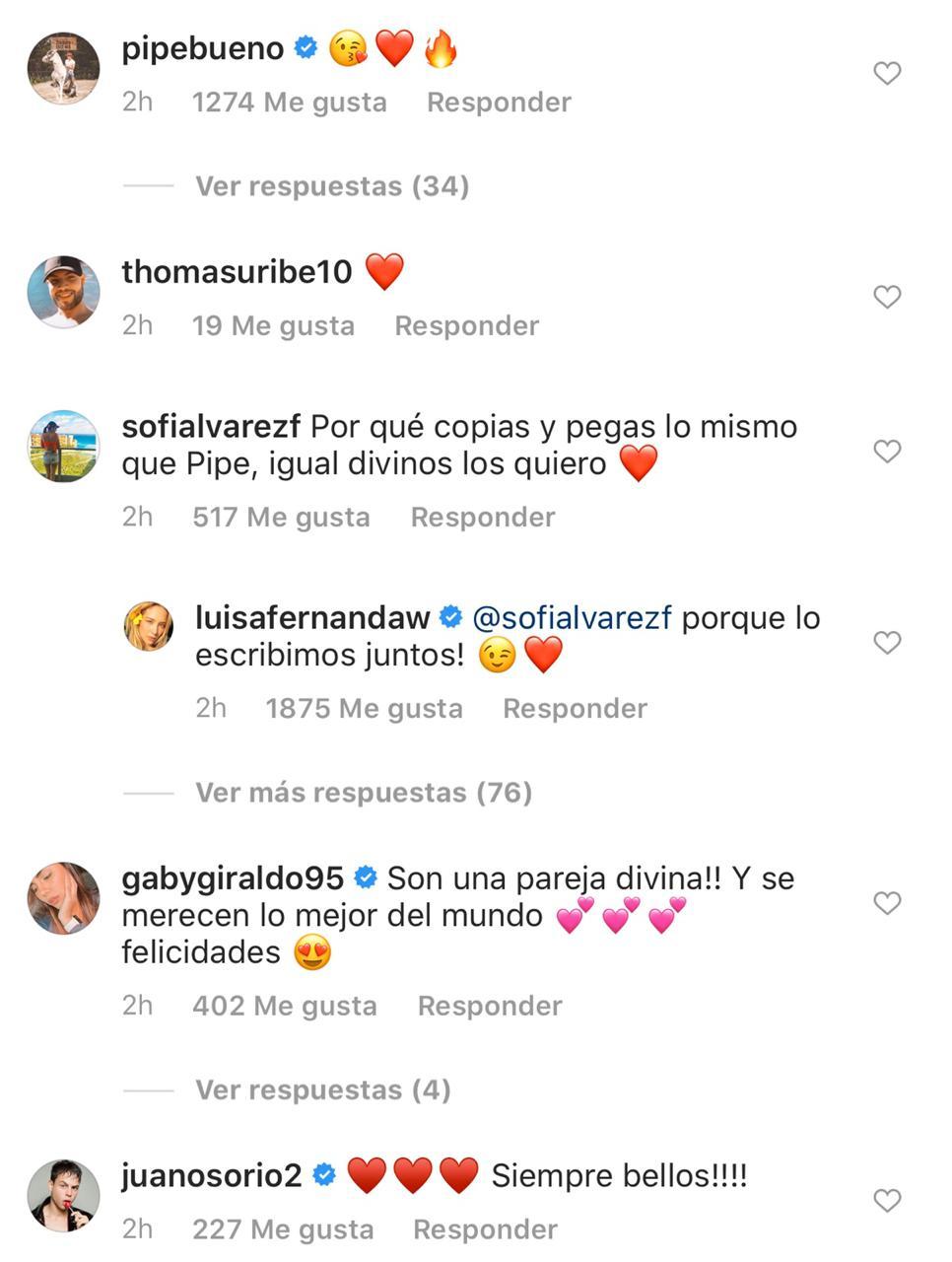Visit gabygiraldo95's profile via username
Viewport: 952px width, 1262px height.
point(233,878)
